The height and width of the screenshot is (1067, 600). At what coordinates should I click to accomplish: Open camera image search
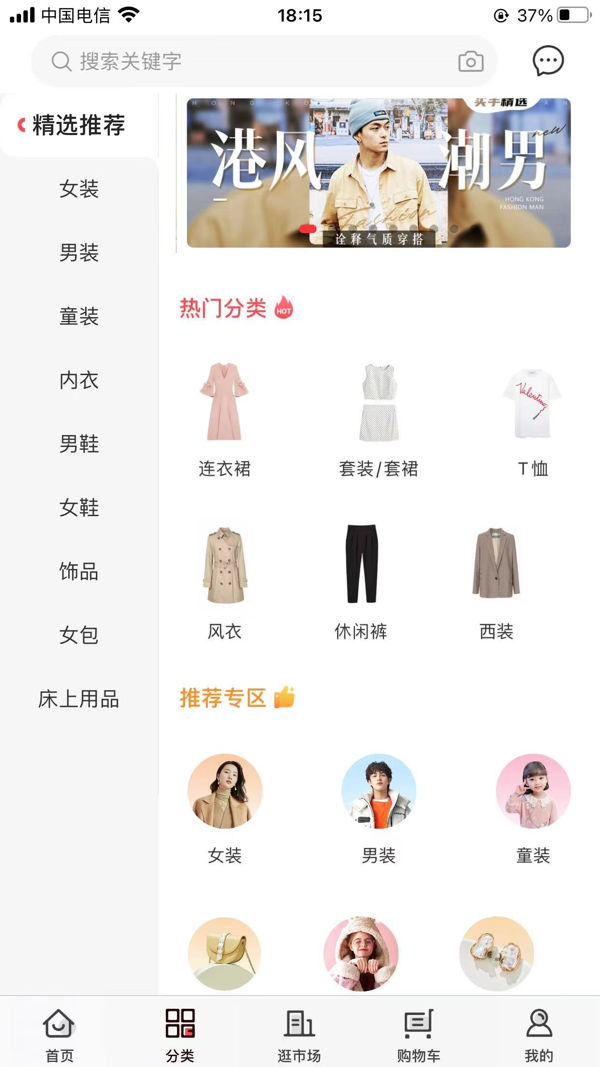coord(471,62)
